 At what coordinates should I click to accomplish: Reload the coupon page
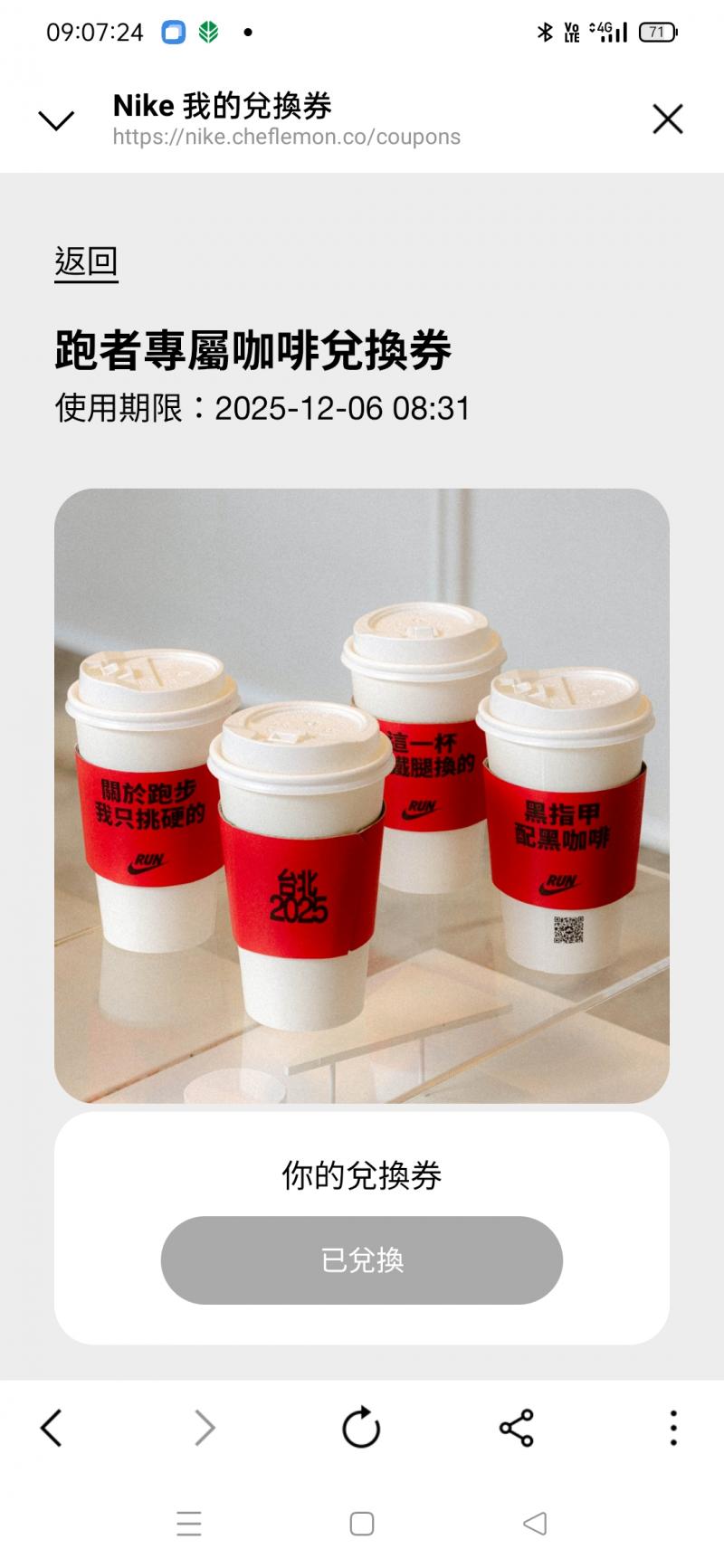pyautogui.click(x=361, y=1428)
